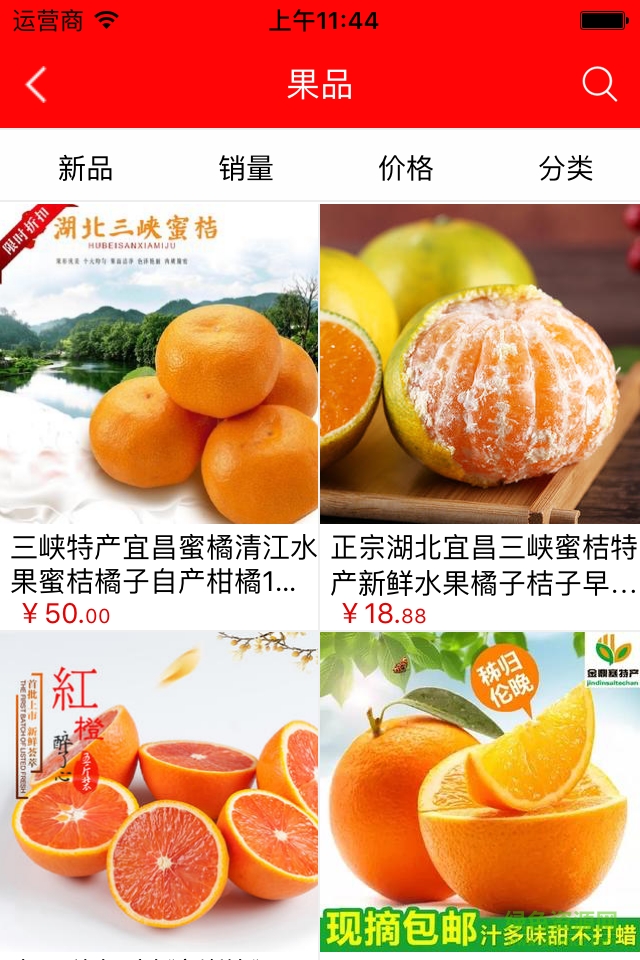Screen dimensions: 640x960
Task: Sort products by 销量
Action: coord(245,168)
